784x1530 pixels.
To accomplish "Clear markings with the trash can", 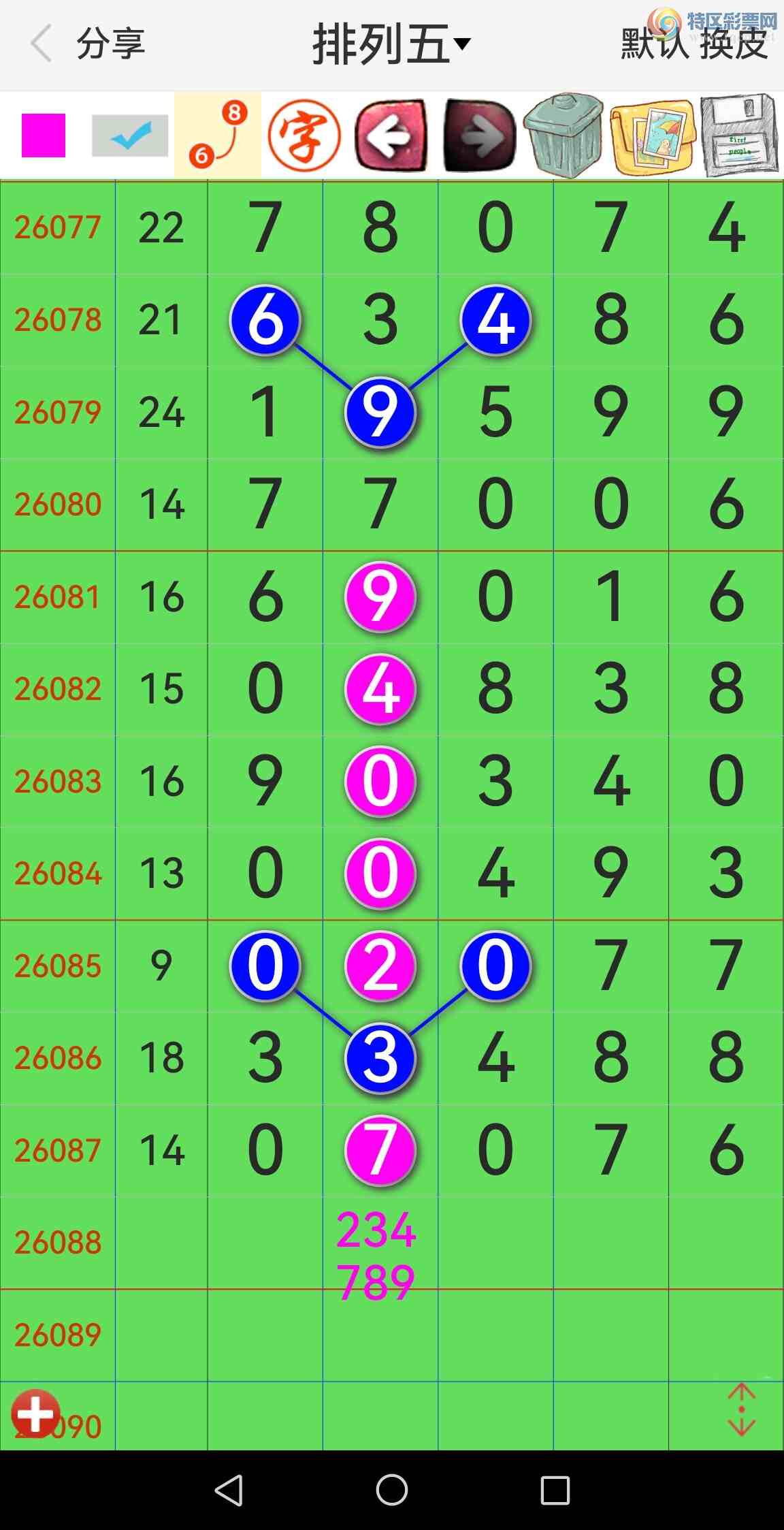I will coord(564,136).
